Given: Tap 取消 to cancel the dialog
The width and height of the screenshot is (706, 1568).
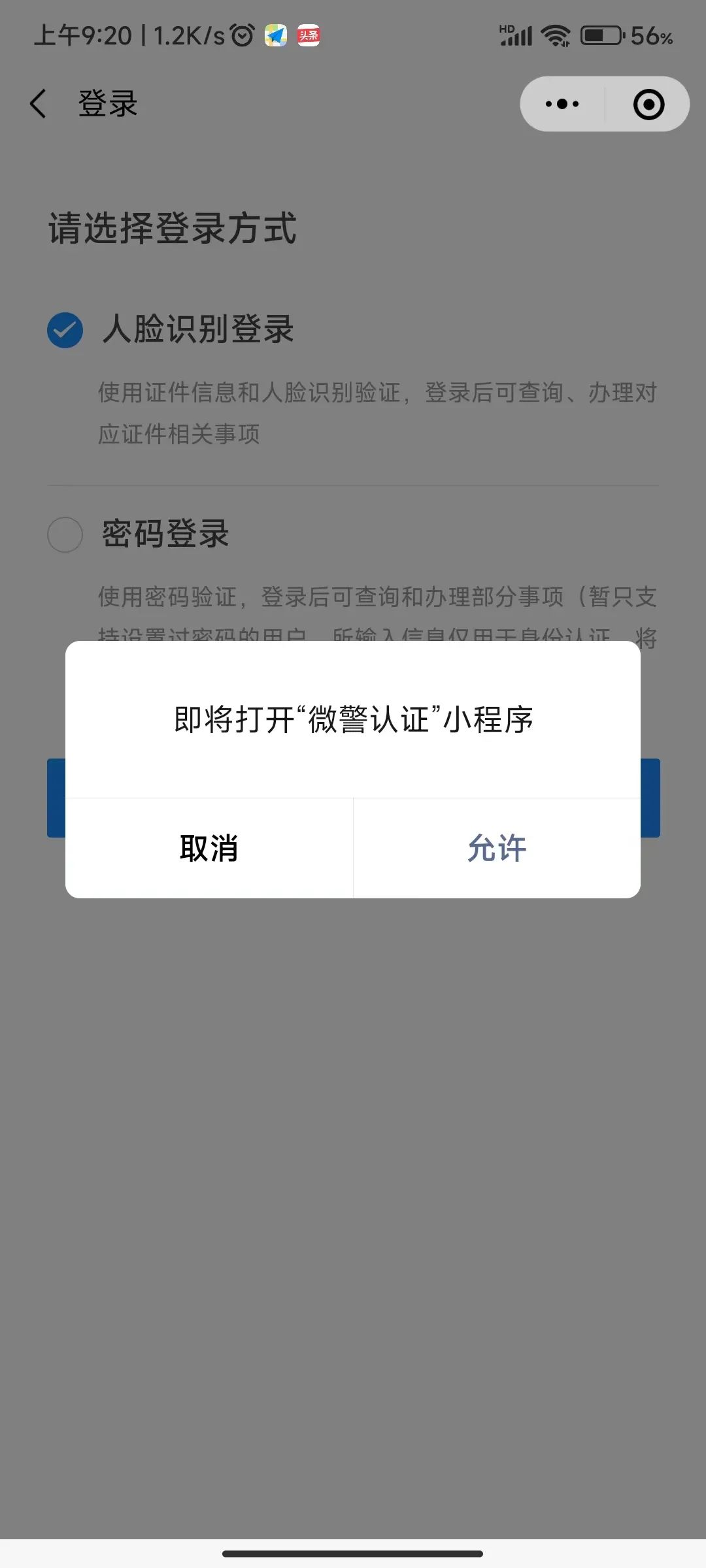Looking at the screenshot, I should [x=209, y=848].
